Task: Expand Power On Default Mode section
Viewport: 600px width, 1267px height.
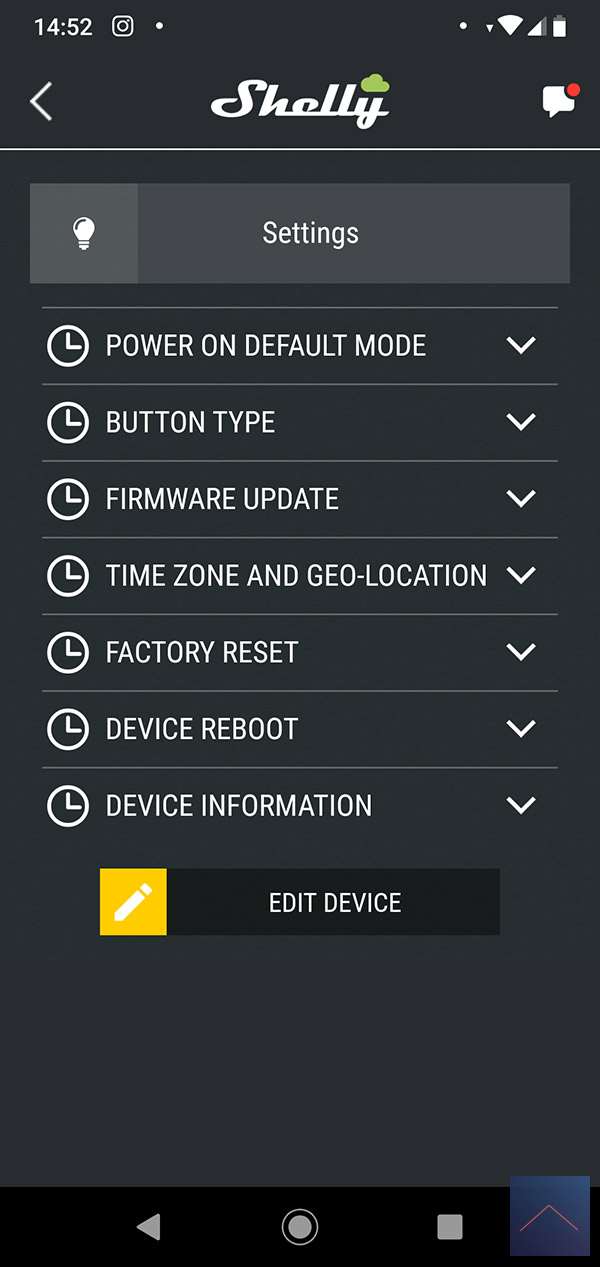Action: coord(300,346)
